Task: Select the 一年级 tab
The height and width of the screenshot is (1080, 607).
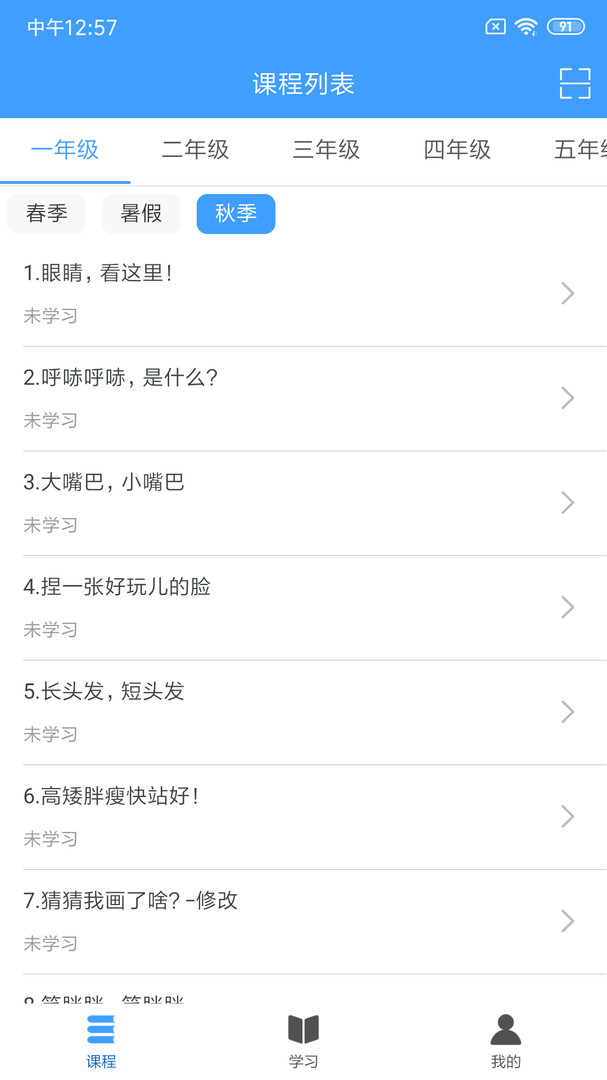Action: click(x=65, y=150)
